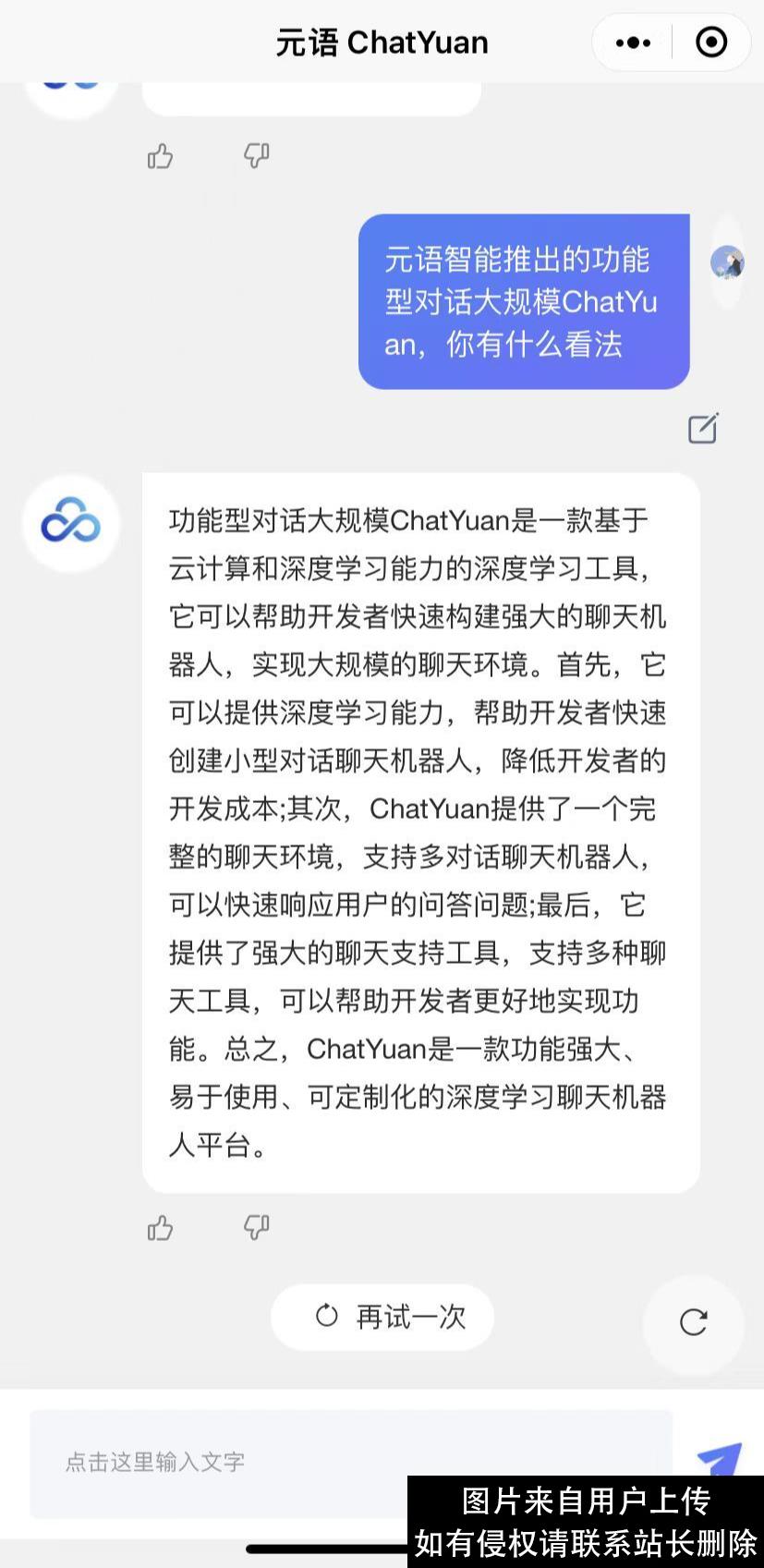Click the edit icon below the user message

[x=704, y=428]
